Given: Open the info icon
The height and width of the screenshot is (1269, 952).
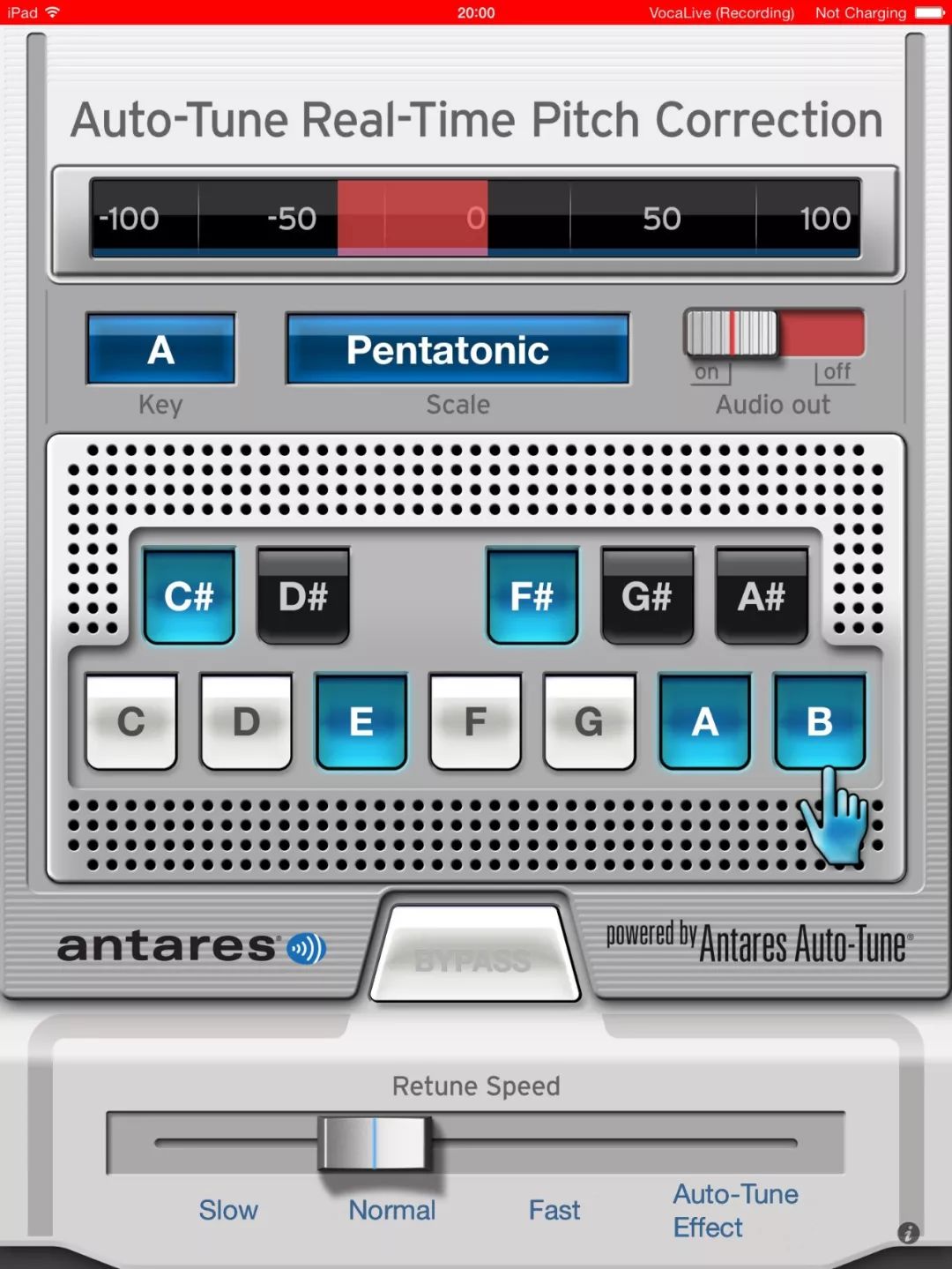Looking at the screenshot, I should pyautogui.click(x=908, y=1233).
